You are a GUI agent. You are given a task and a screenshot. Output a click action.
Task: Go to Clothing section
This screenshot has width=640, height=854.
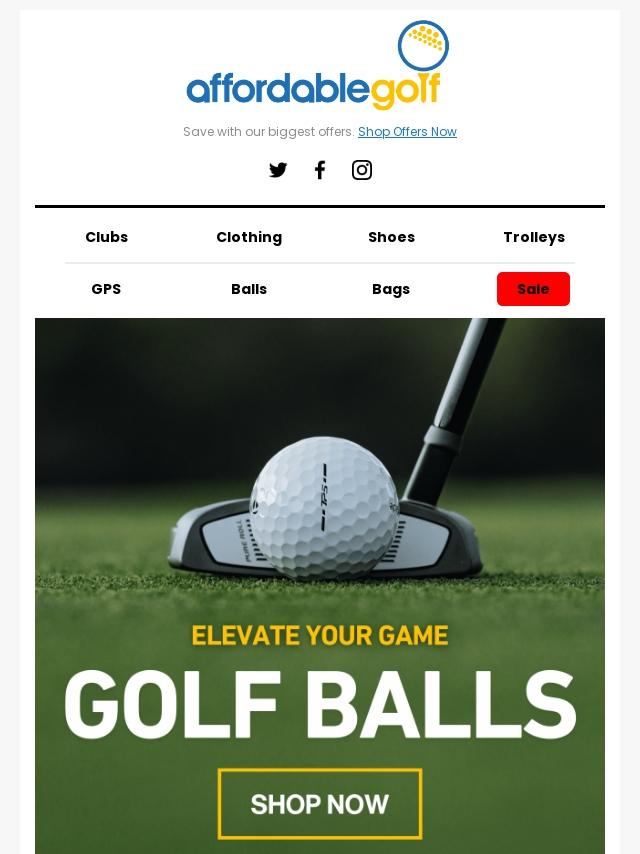(249, 237)
